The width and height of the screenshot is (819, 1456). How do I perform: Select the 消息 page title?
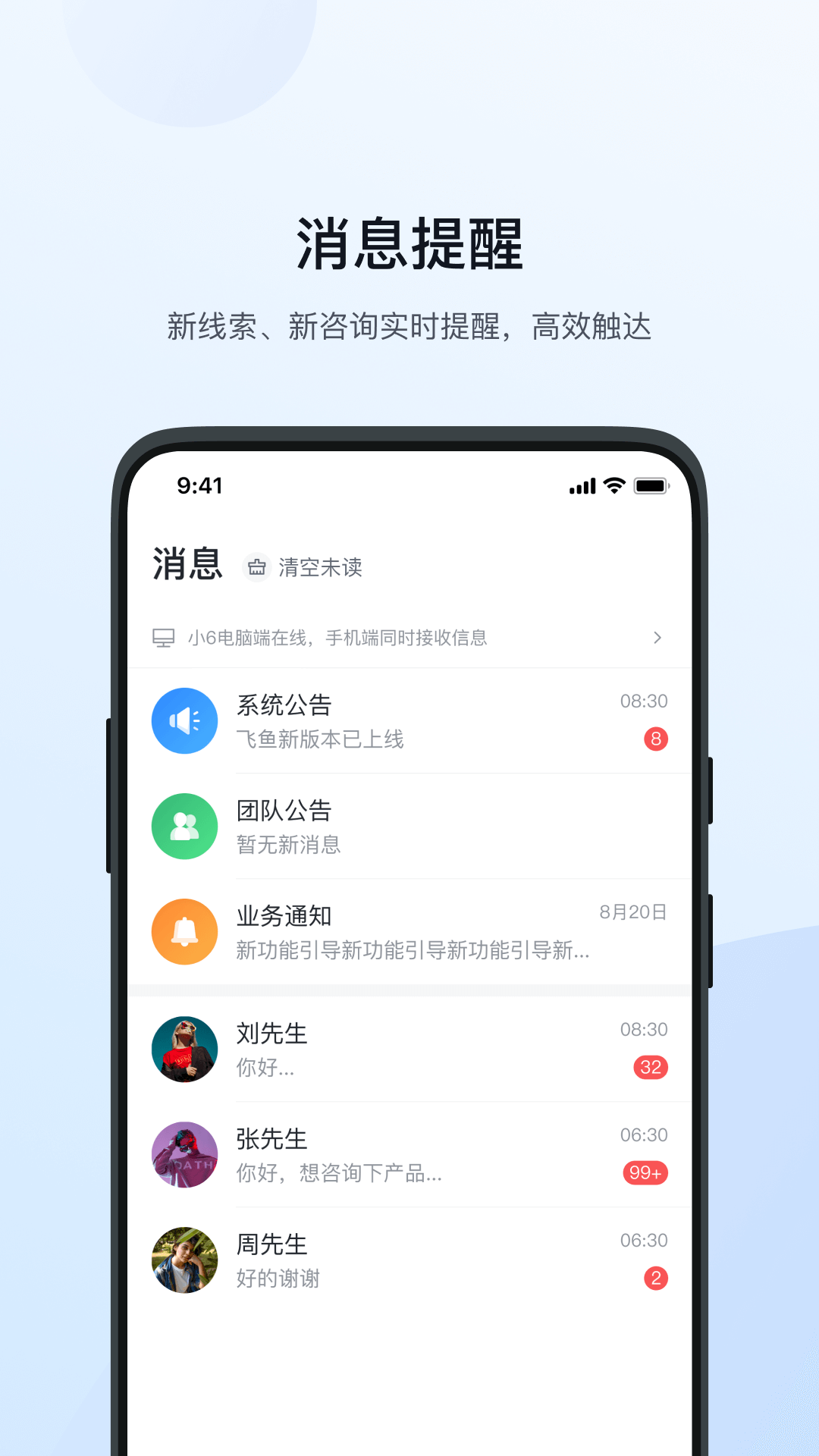click(x=186, y=563)
